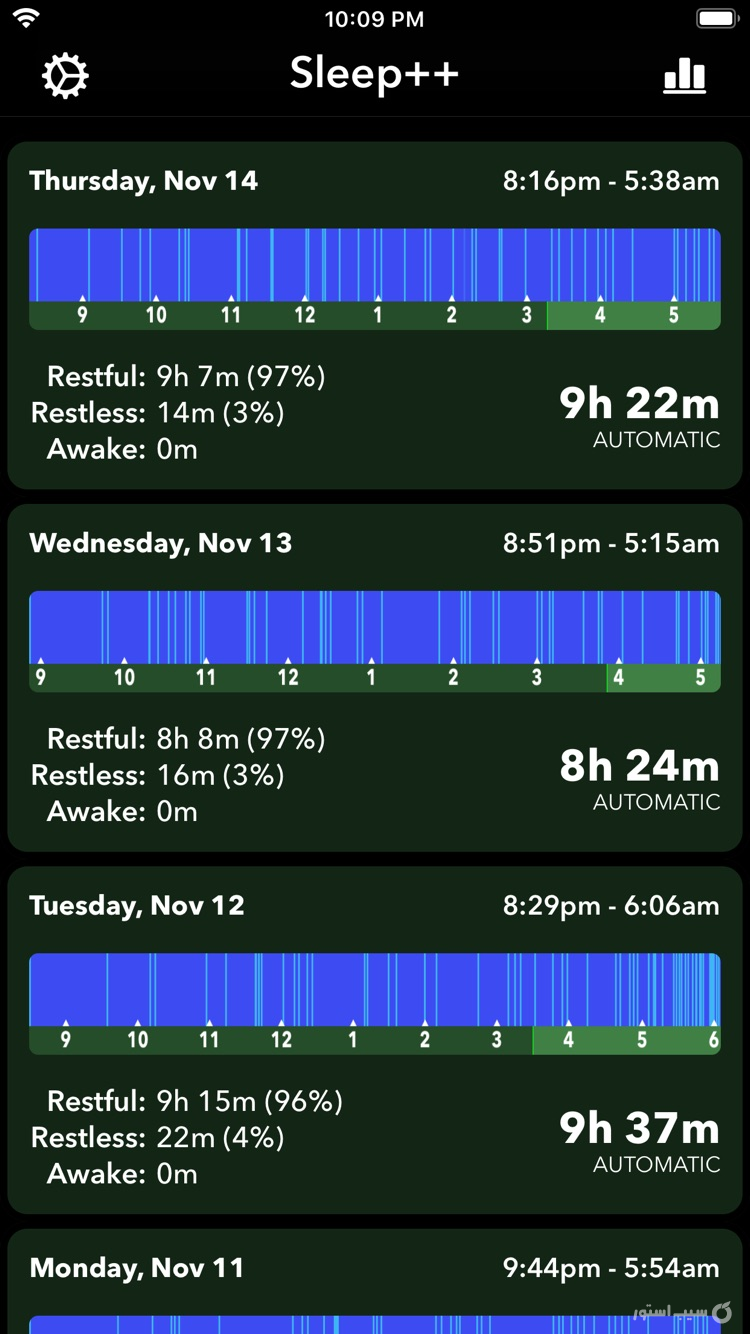Open the statistics bar chart icon
The height and width of the screenshot is (1334, 750).
click(684, 75)
